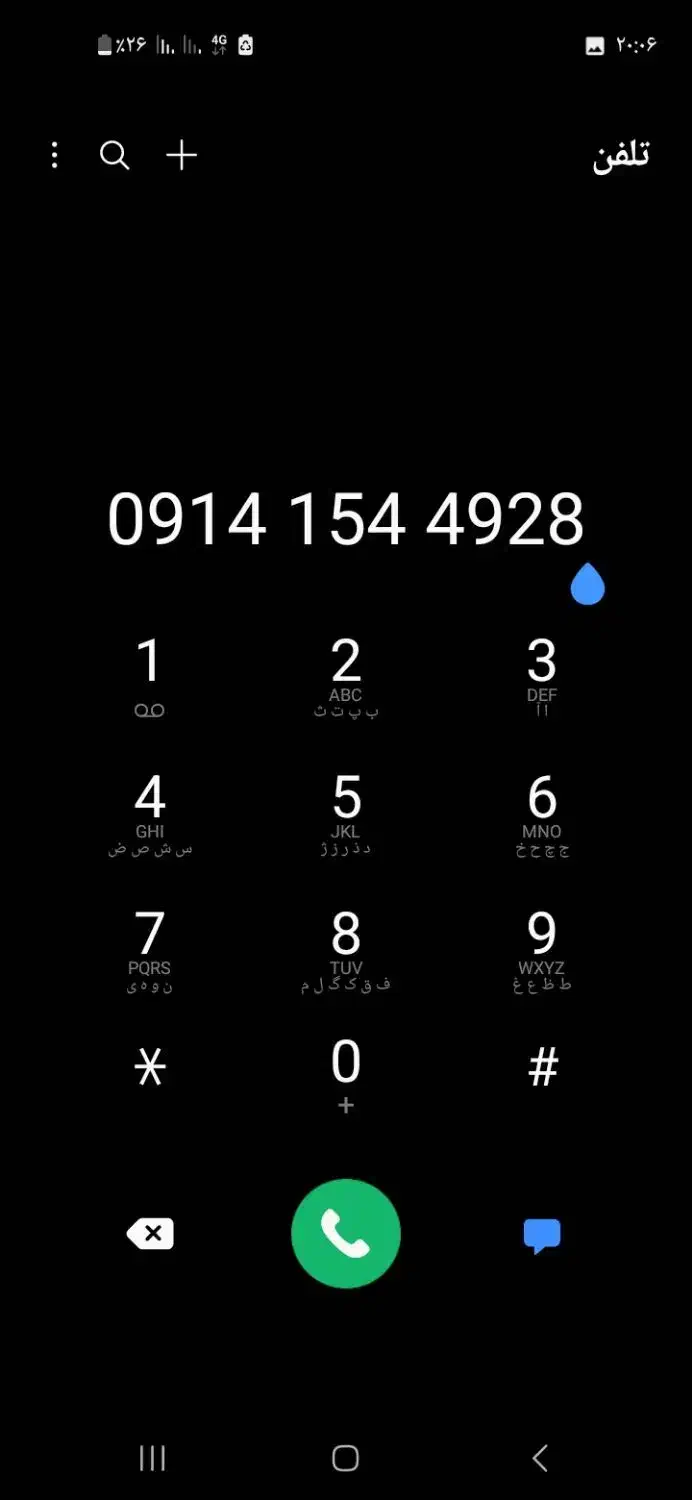Delete last digit with backspace
This screenshot has height=1500, width=692.
pyautogui.click(x=150, y=1234)
